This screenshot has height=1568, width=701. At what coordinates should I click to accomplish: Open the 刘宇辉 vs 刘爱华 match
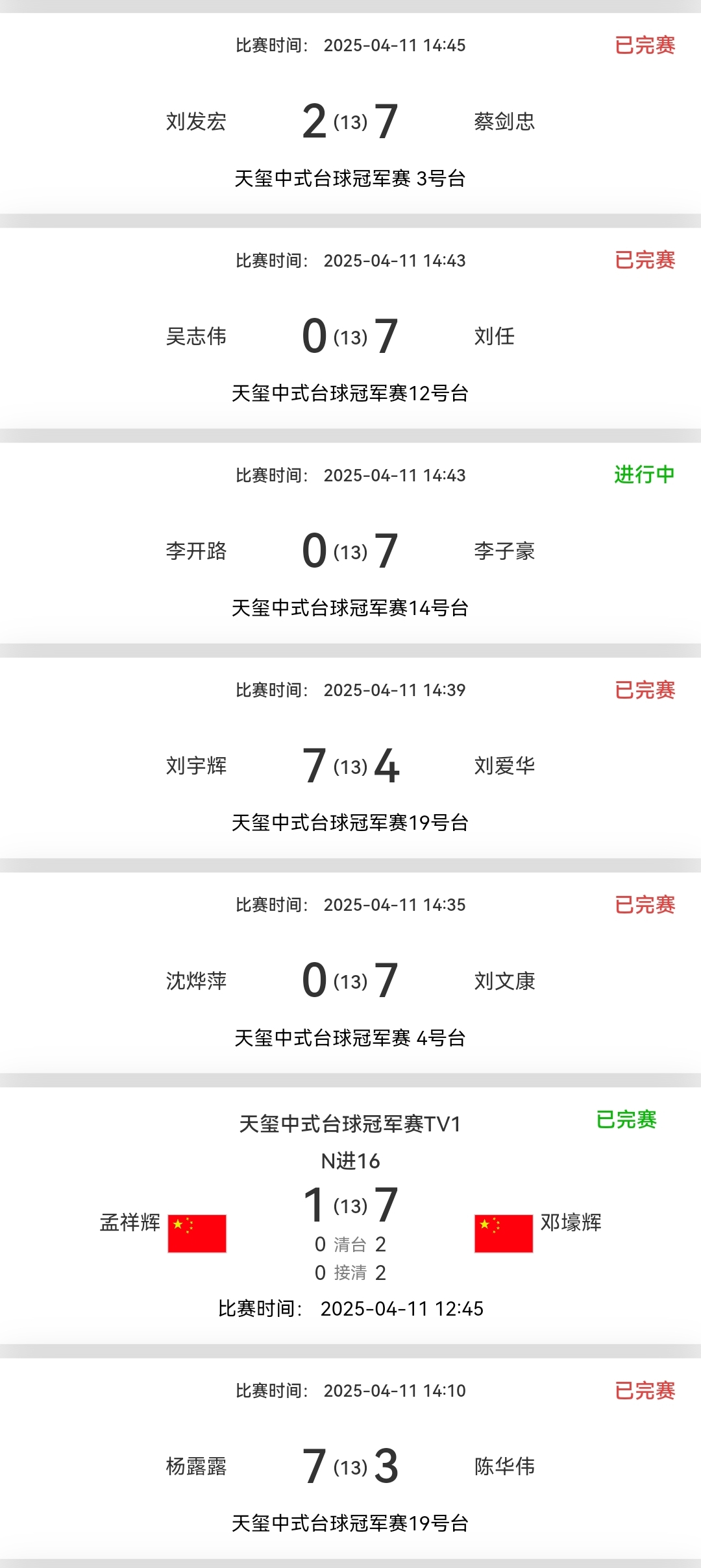[x=350, y=766]
